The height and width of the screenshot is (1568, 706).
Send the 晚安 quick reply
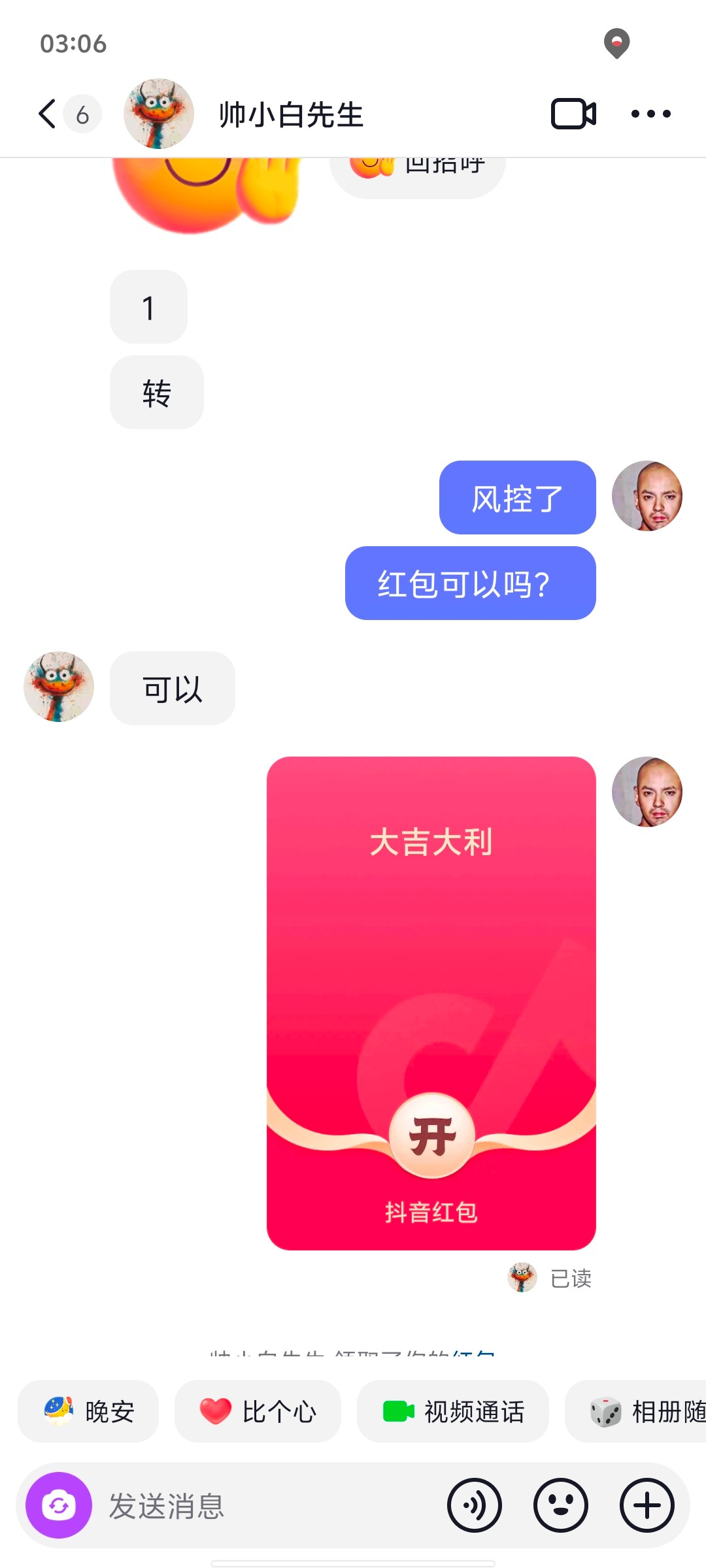click(88, 1411)
